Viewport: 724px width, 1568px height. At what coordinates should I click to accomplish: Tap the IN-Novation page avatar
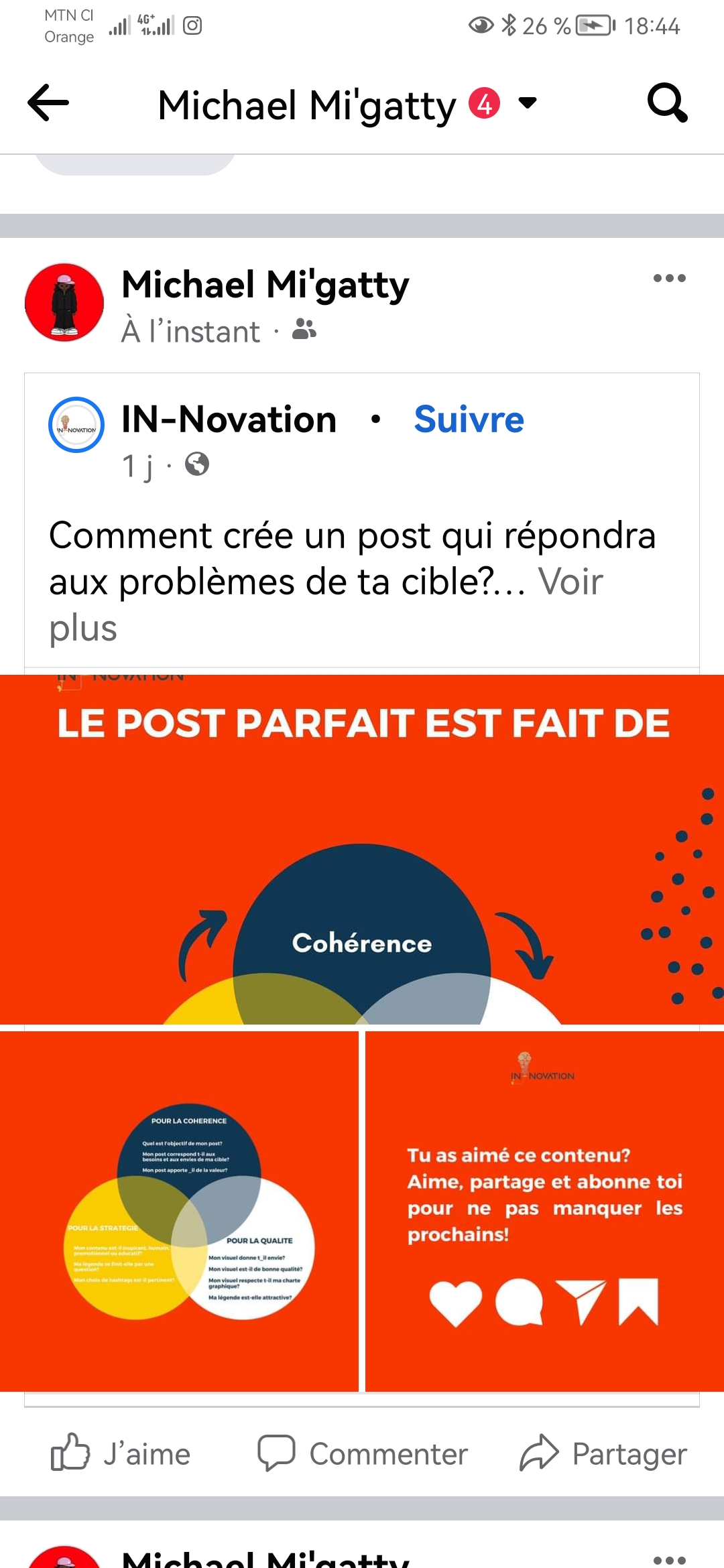[x=76, y=425]
